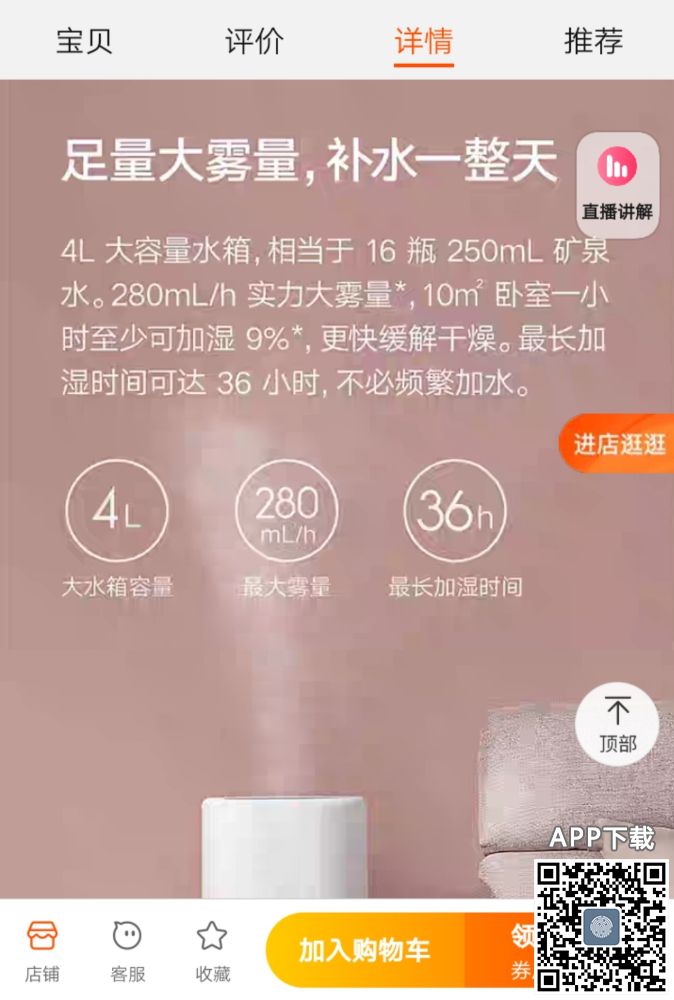This screenshot has width=674, height=1000.
Task: Jump back to 顶部
Action: pos(617,724)
